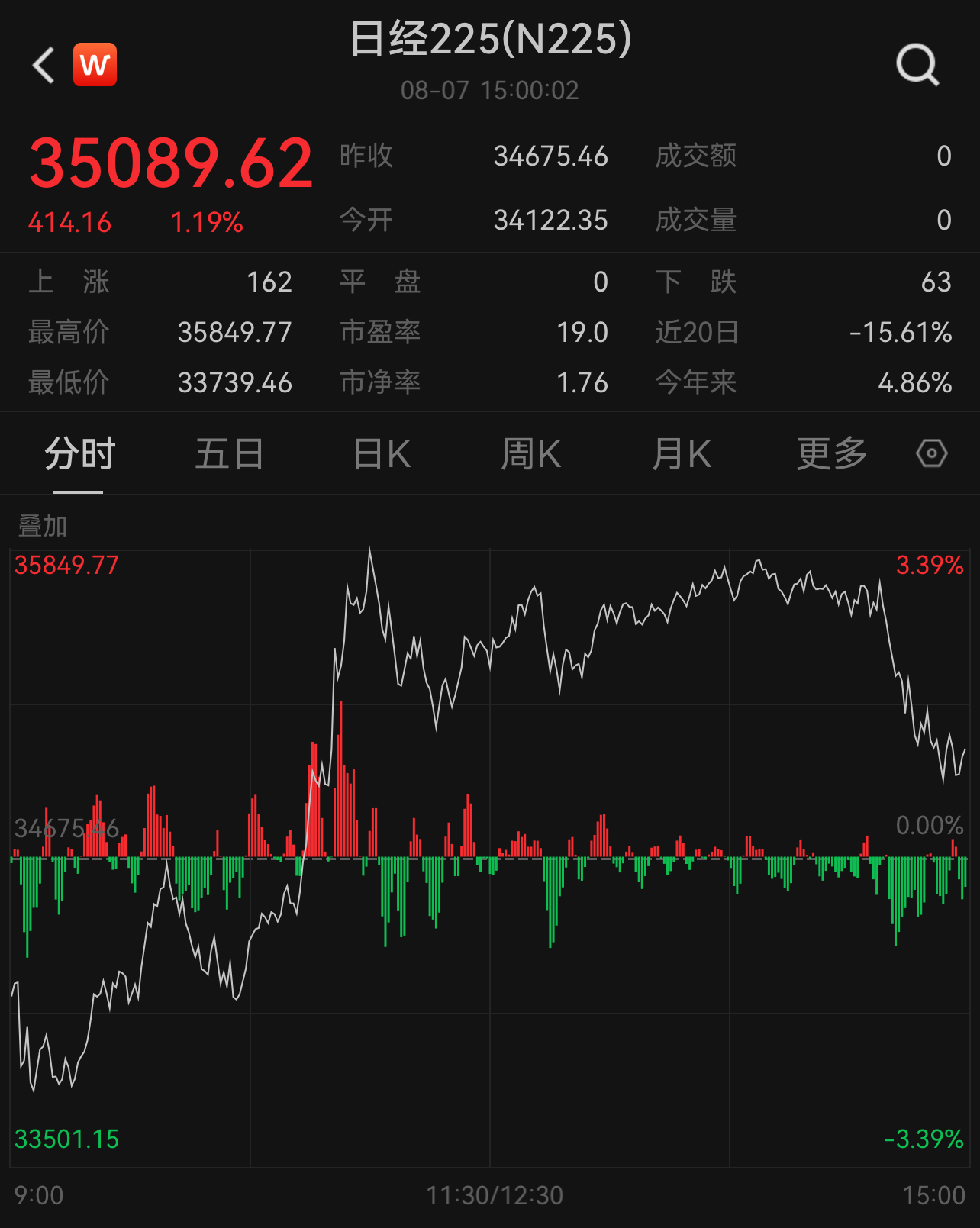Click the timestamp 08-07 15:00:02
Viewport: 980px width, 1228px height.
click(490, 90)
